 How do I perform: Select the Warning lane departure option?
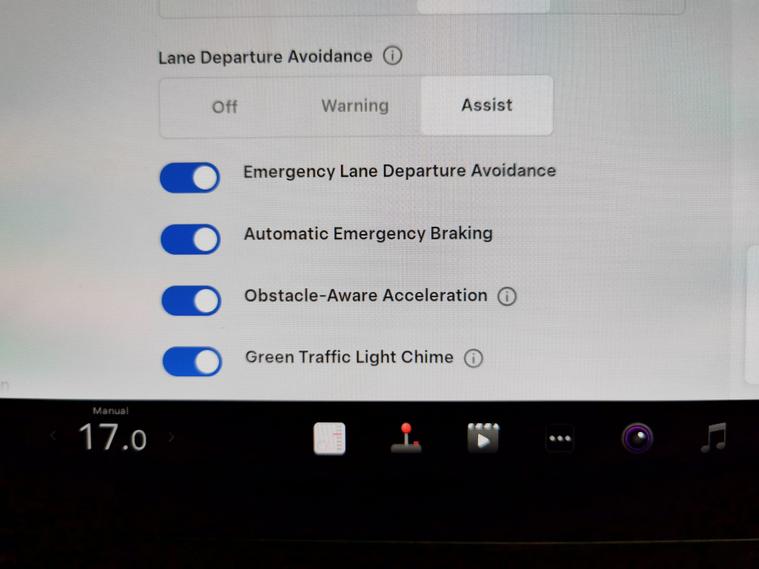[x=354, y=106]
